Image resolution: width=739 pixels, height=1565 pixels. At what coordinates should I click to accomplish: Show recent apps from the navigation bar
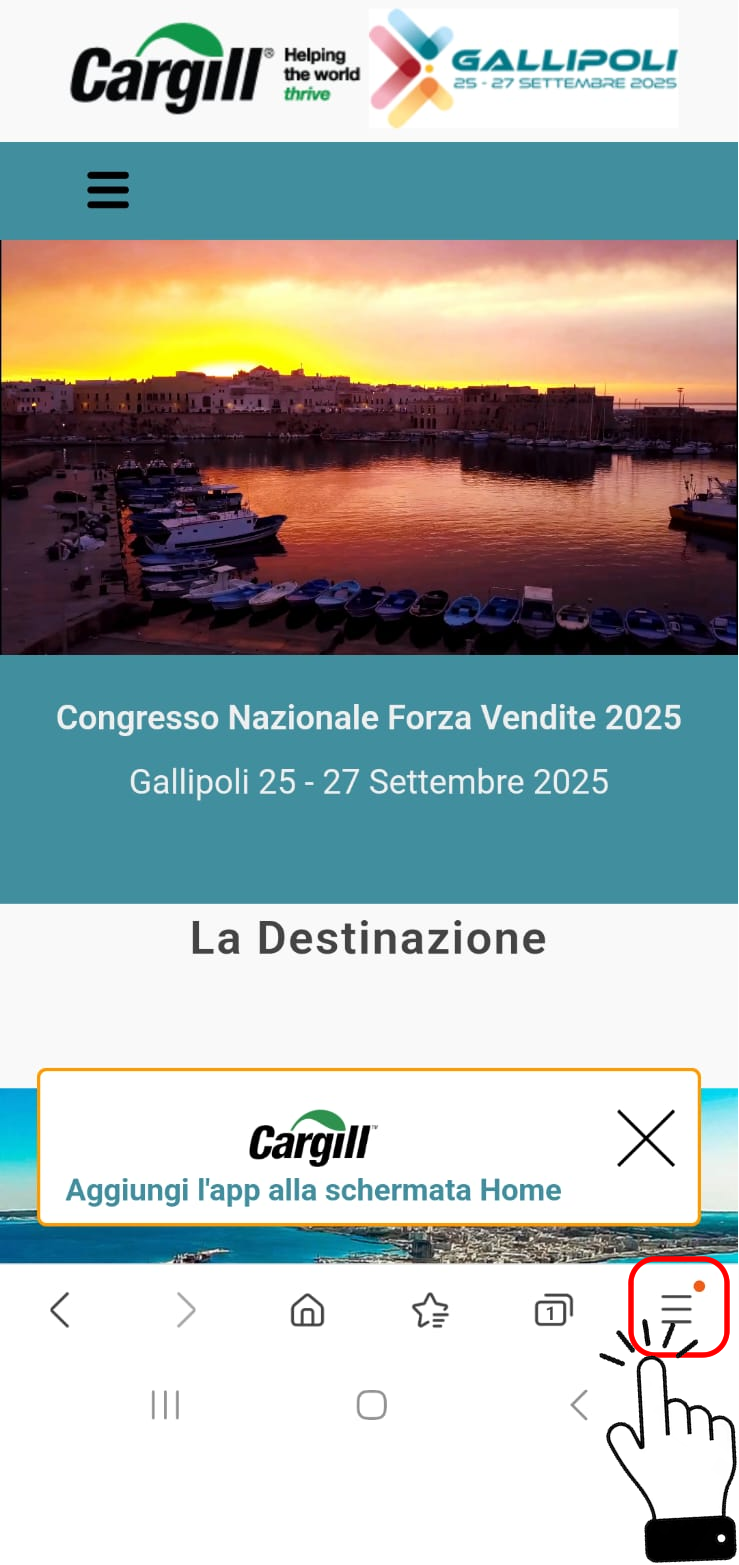pos(165,1405)
